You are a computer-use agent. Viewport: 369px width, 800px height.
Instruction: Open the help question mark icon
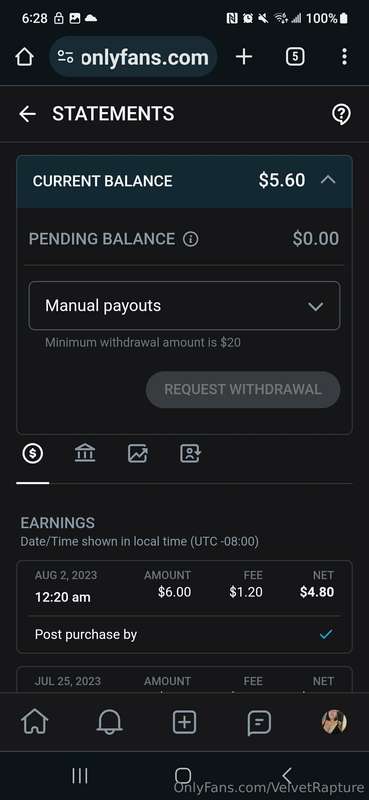[341, 114]
